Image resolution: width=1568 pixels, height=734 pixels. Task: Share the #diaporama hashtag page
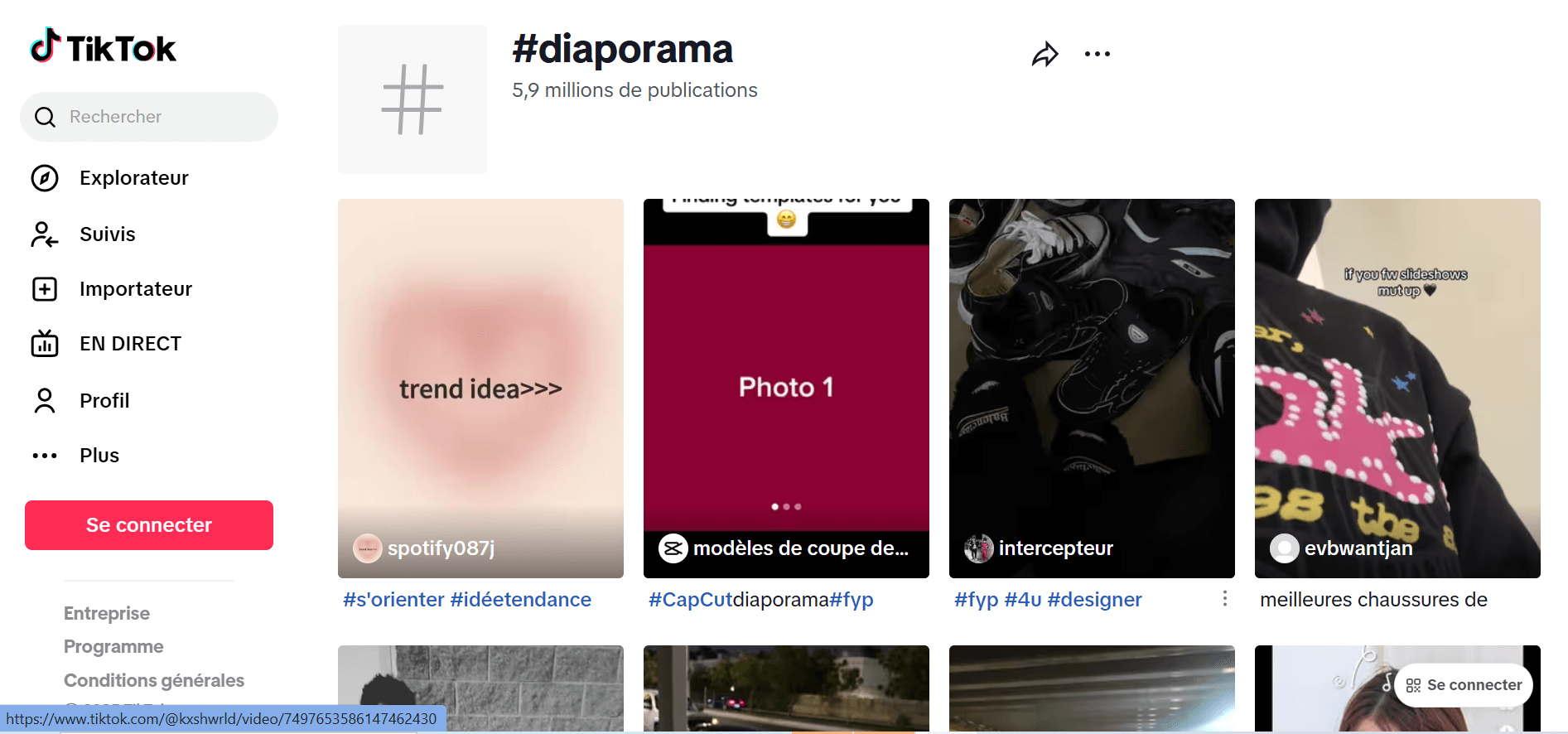click(x=1045, y=55)
